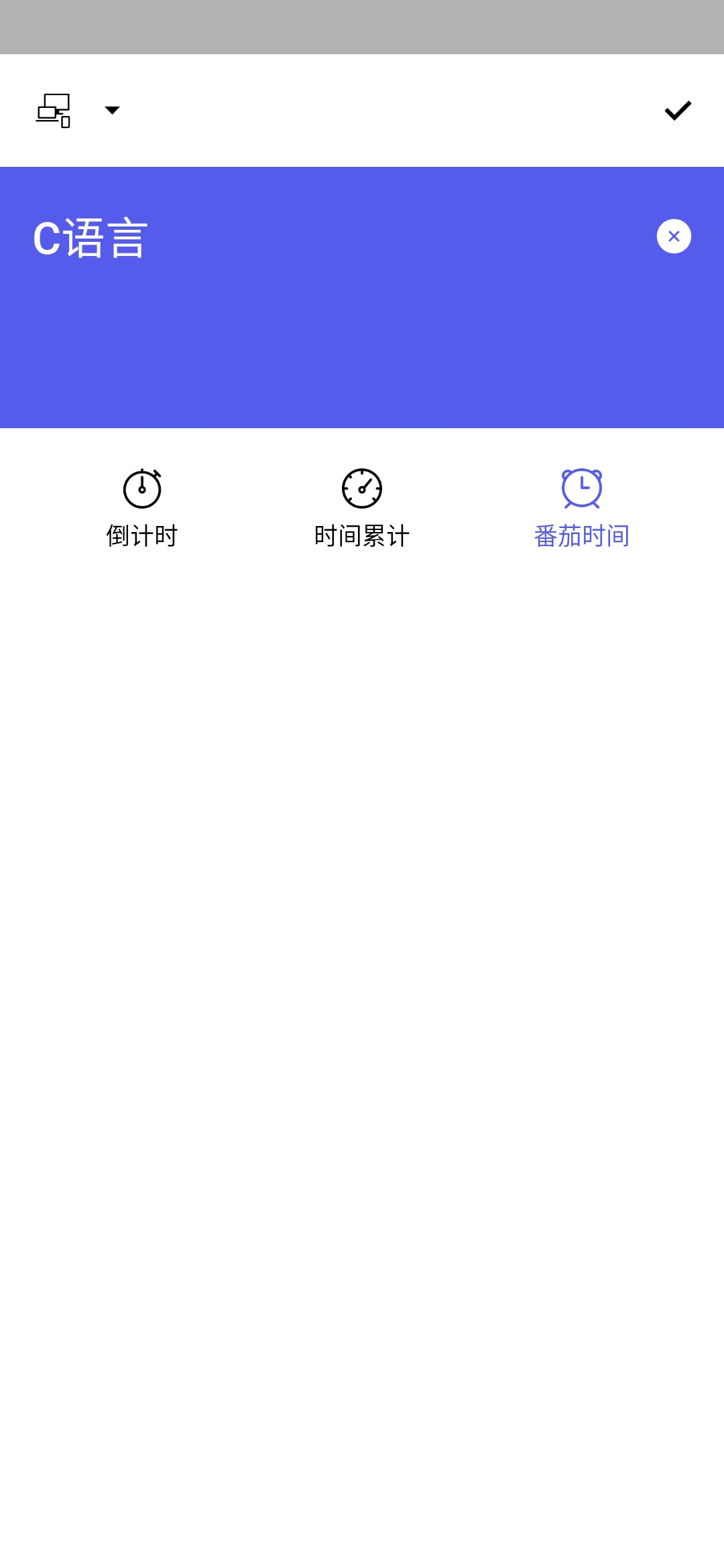The width and height of the screenshot is (724, 1568).
Task: Confirm with the checkmark icon
Action: [677, 111]
